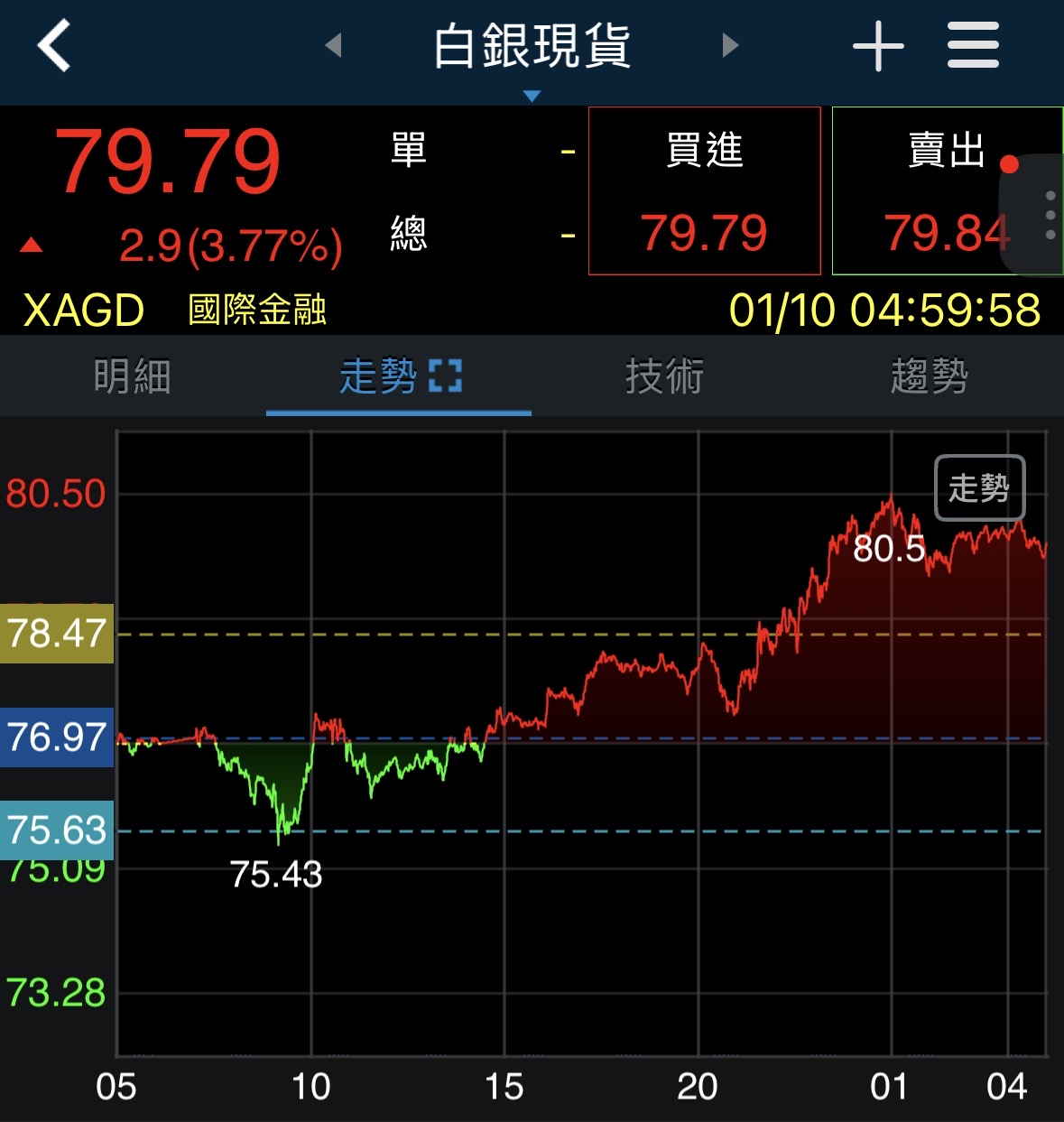Click the 01/10 04:59:58 timestamp

(885, 309)
